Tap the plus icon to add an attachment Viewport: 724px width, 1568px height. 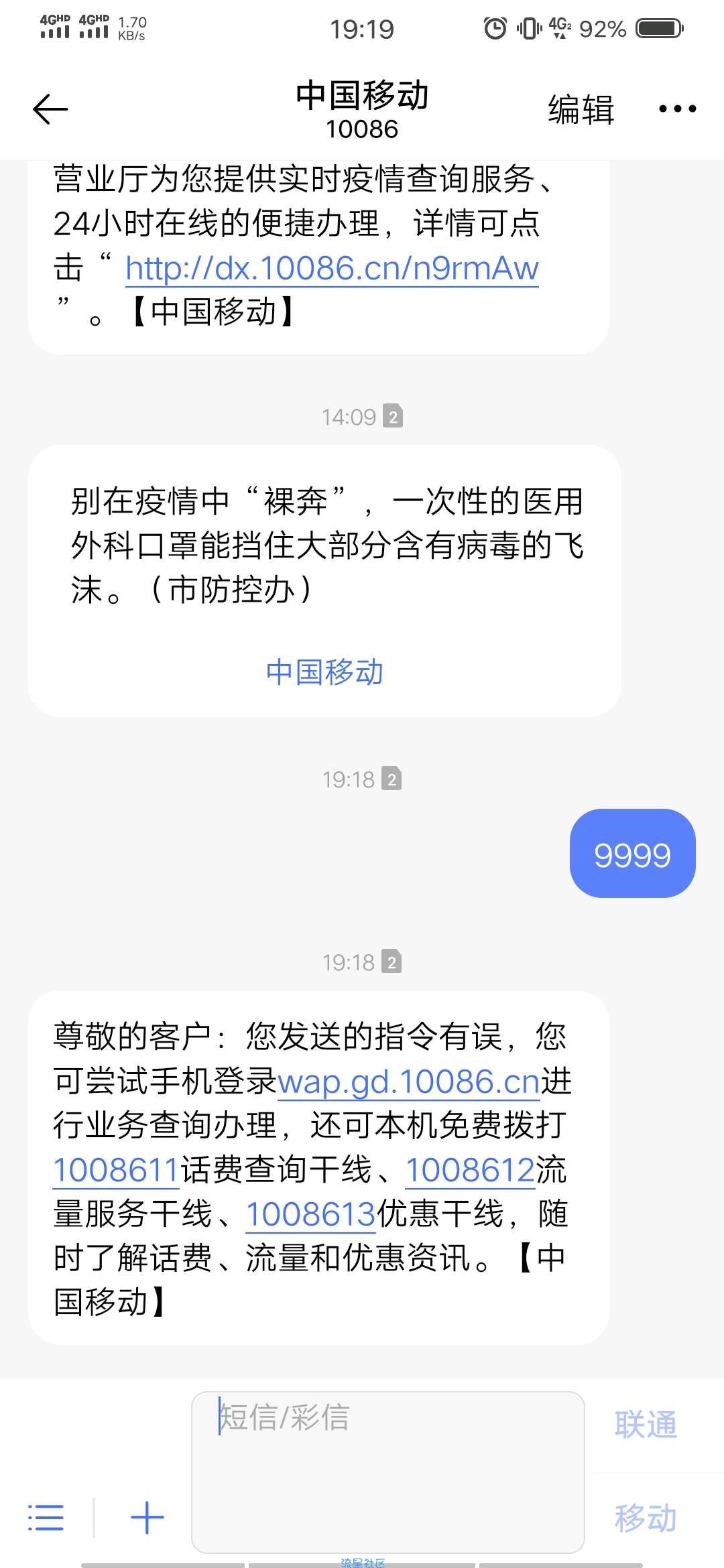point(147,1518)
